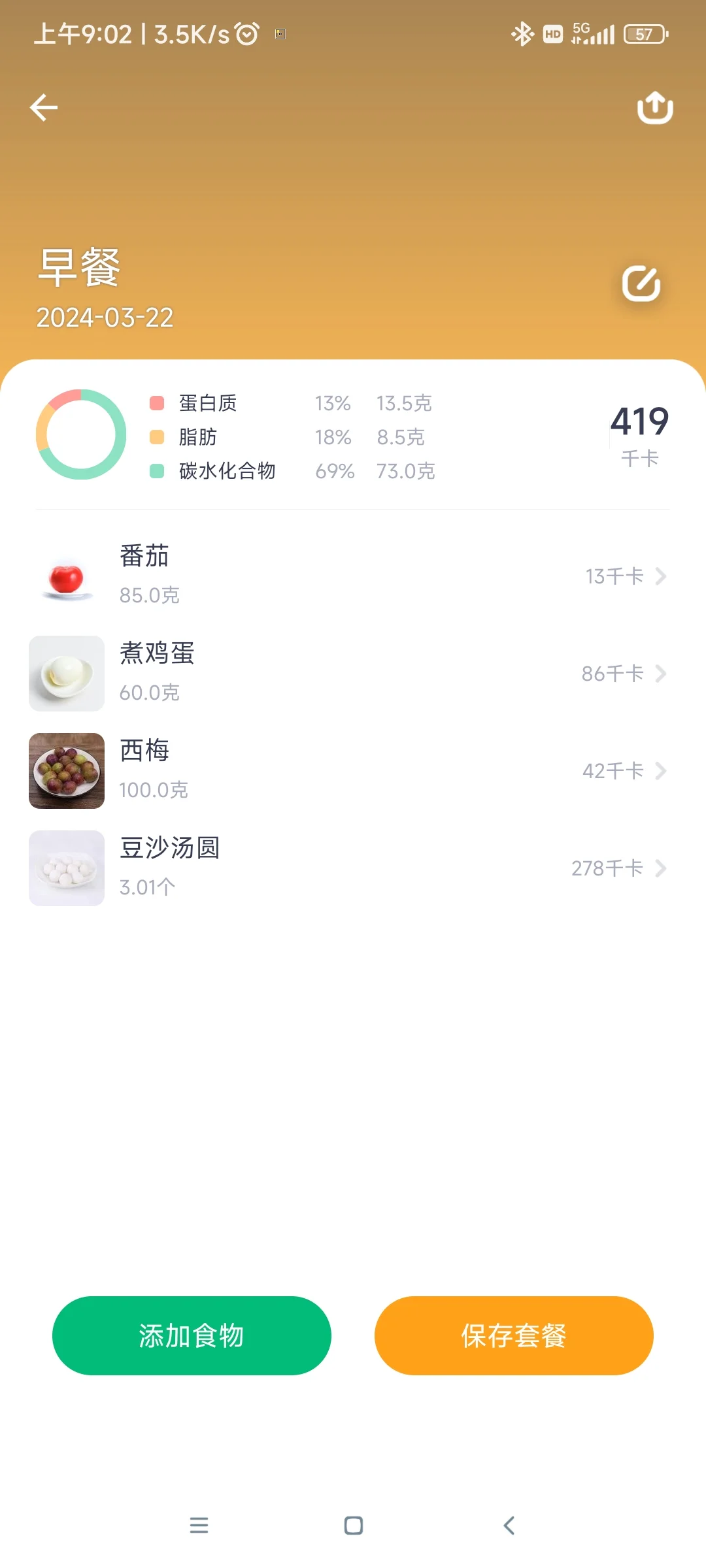
Task: Go to the system home screen
Action: coord(353,1526)
